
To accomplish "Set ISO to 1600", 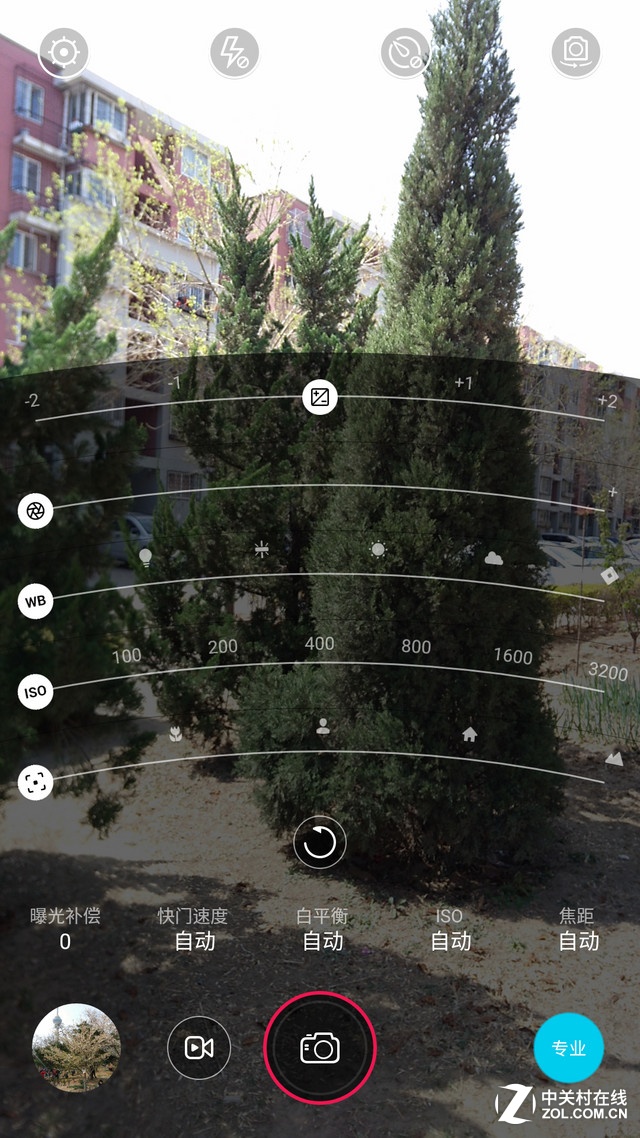I will tap(512, 656).
